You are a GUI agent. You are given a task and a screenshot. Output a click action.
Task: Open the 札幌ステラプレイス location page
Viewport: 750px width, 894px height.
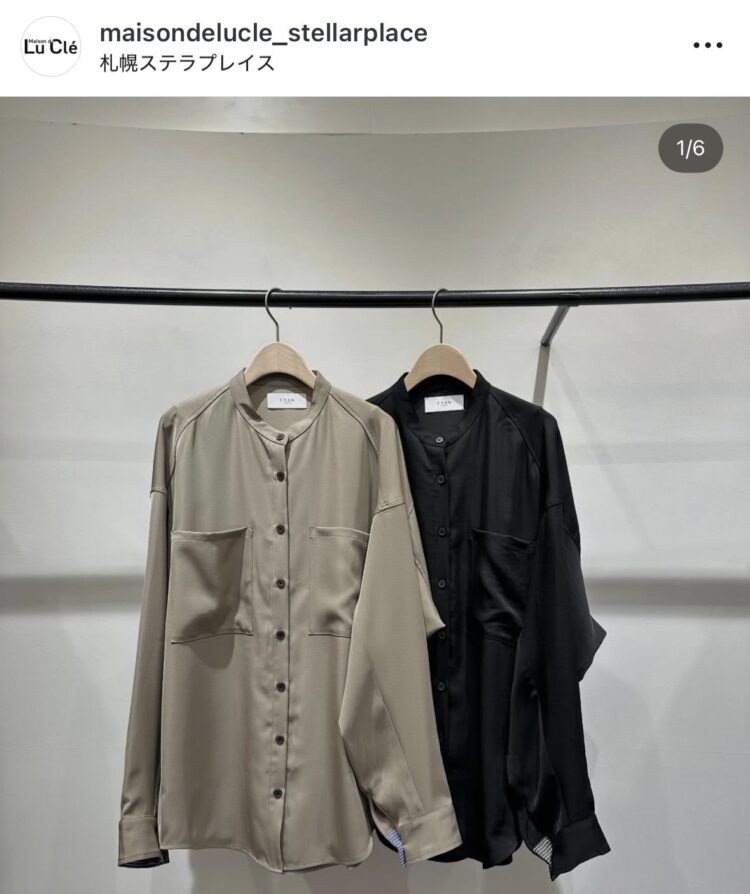pos(187,63)
